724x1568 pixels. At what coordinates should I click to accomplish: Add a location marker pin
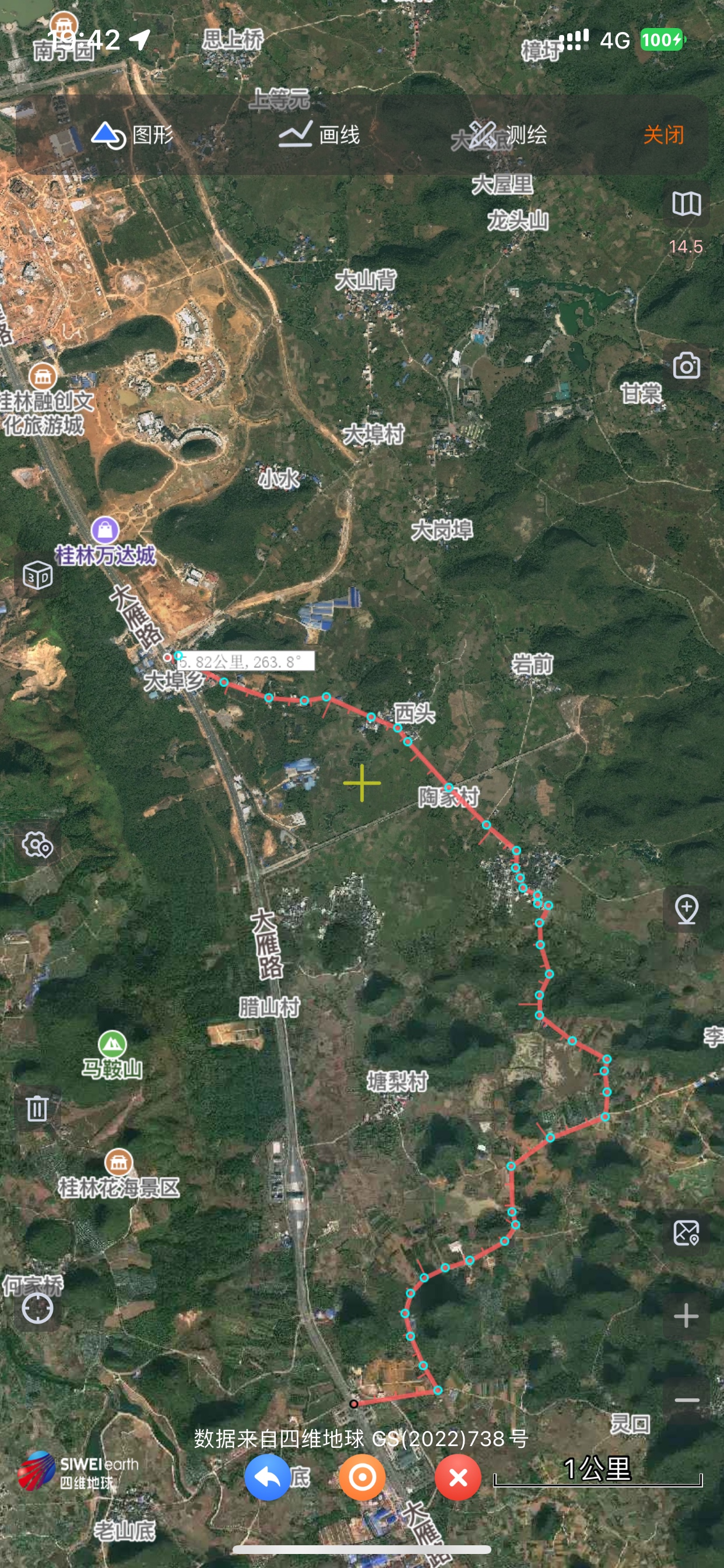click(x=686, y=910)
